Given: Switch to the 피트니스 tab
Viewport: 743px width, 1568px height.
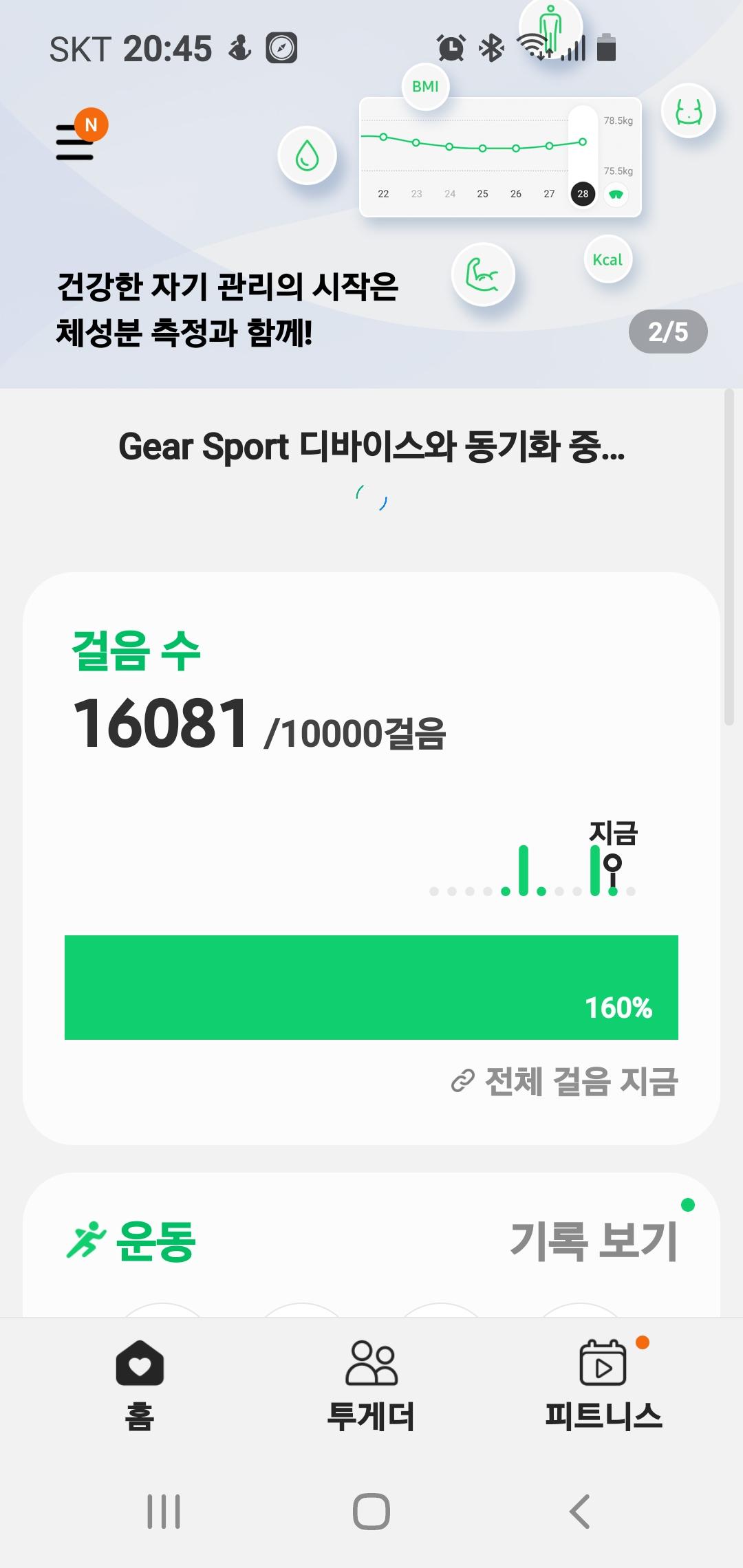Looking at the screenshot, I should pyautogui.click(x=603, y=1384).
